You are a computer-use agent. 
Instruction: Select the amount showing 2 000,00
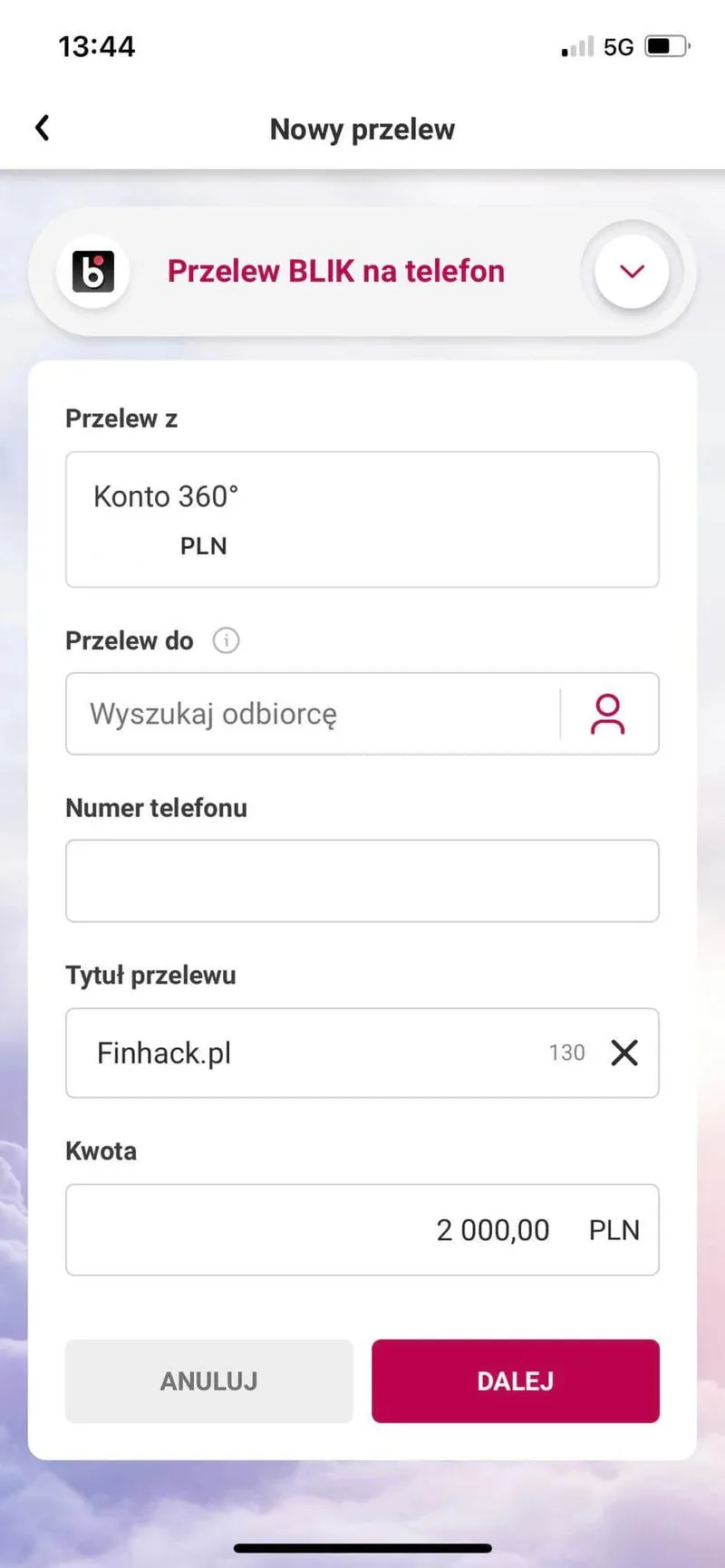pos(493,1229)
